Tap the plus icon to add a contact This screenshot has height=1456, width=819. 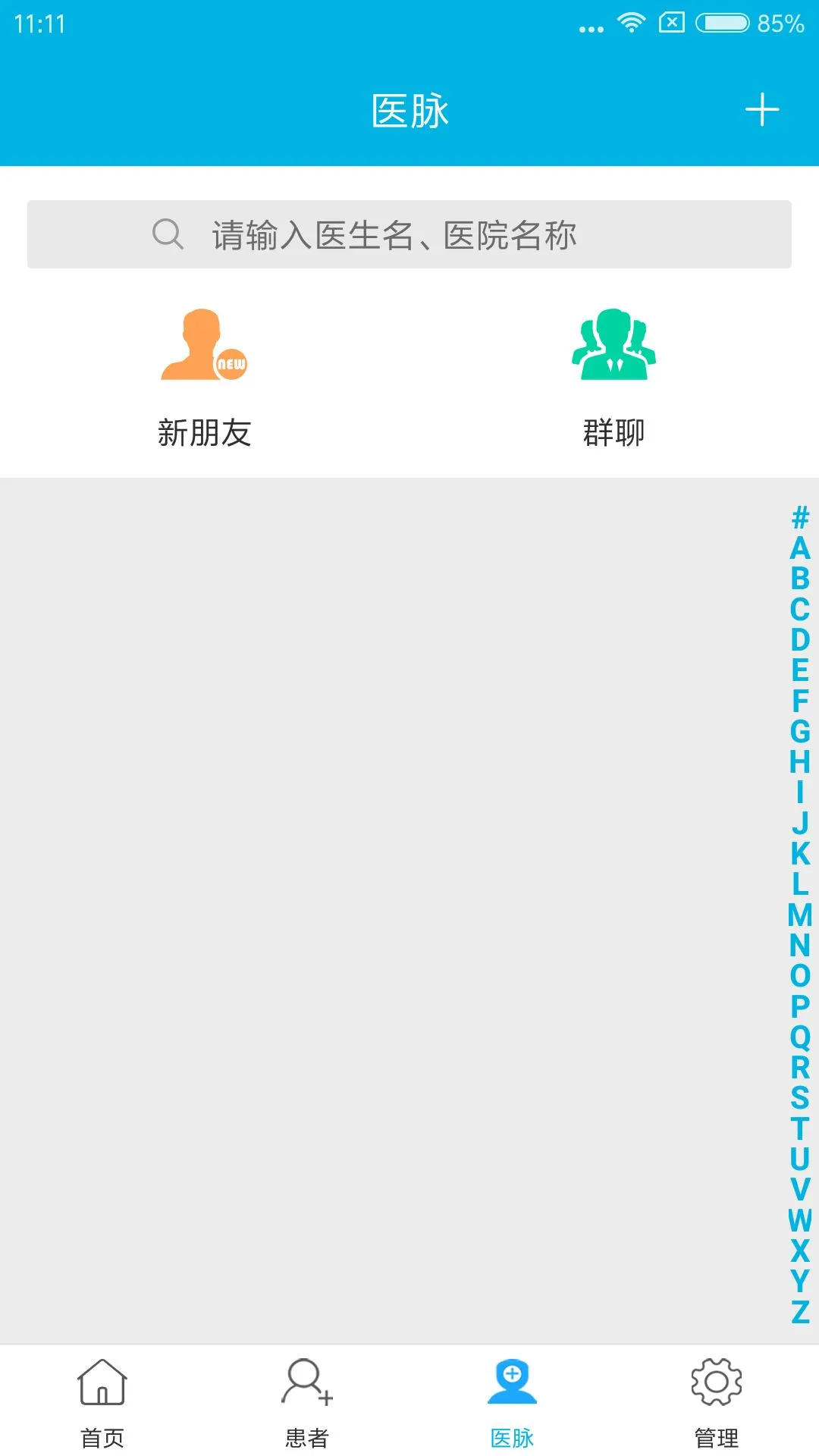(x=761, y=110)
